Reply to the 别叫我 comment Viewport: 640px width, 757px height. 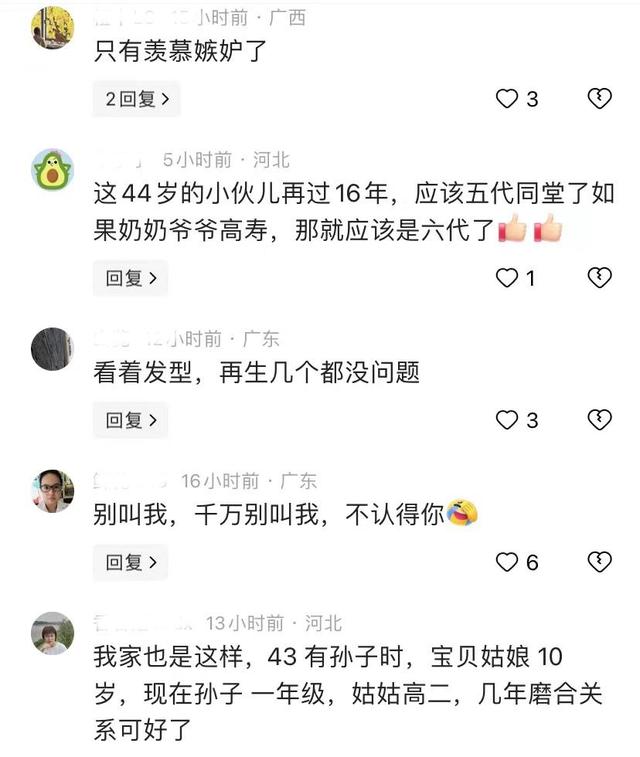131,563
